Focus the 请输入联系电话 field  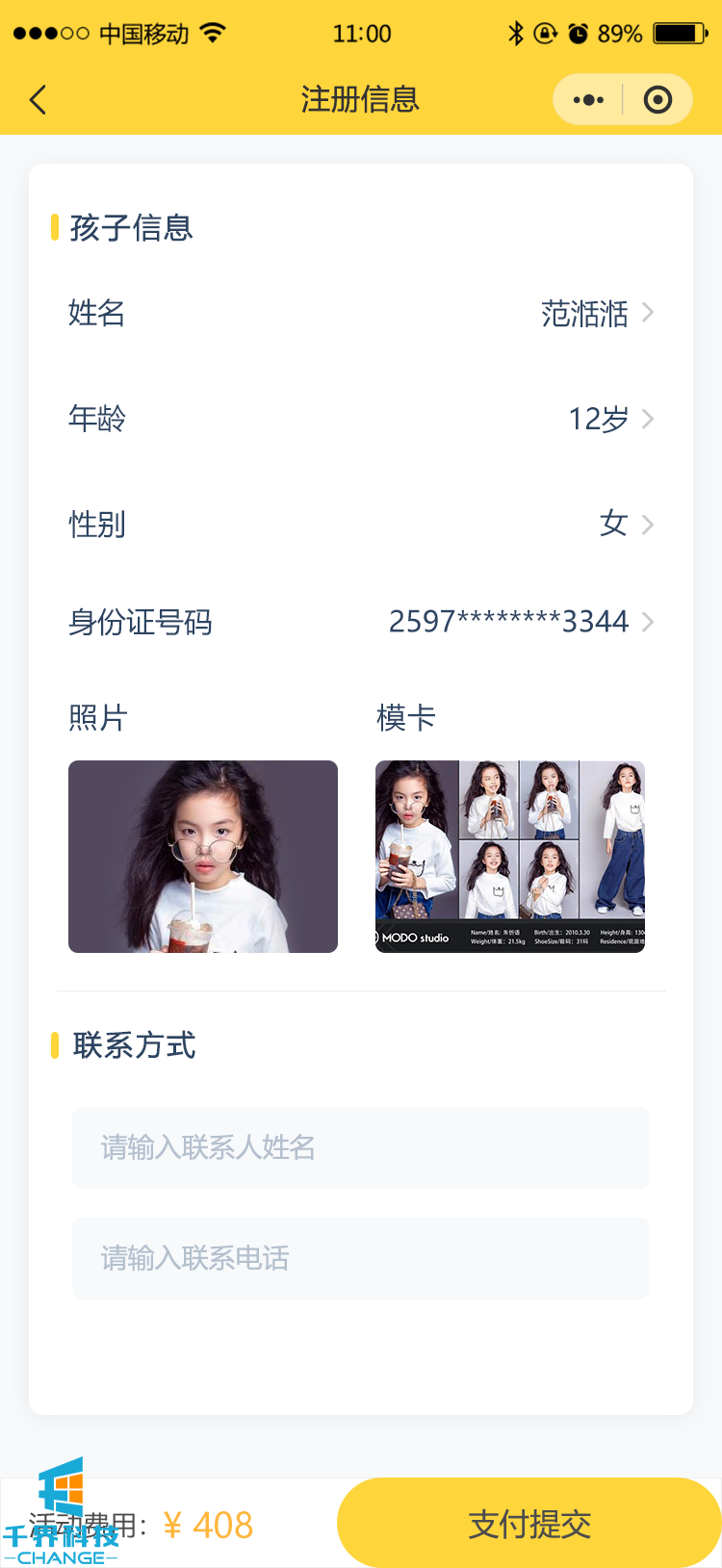[361, 1258]
